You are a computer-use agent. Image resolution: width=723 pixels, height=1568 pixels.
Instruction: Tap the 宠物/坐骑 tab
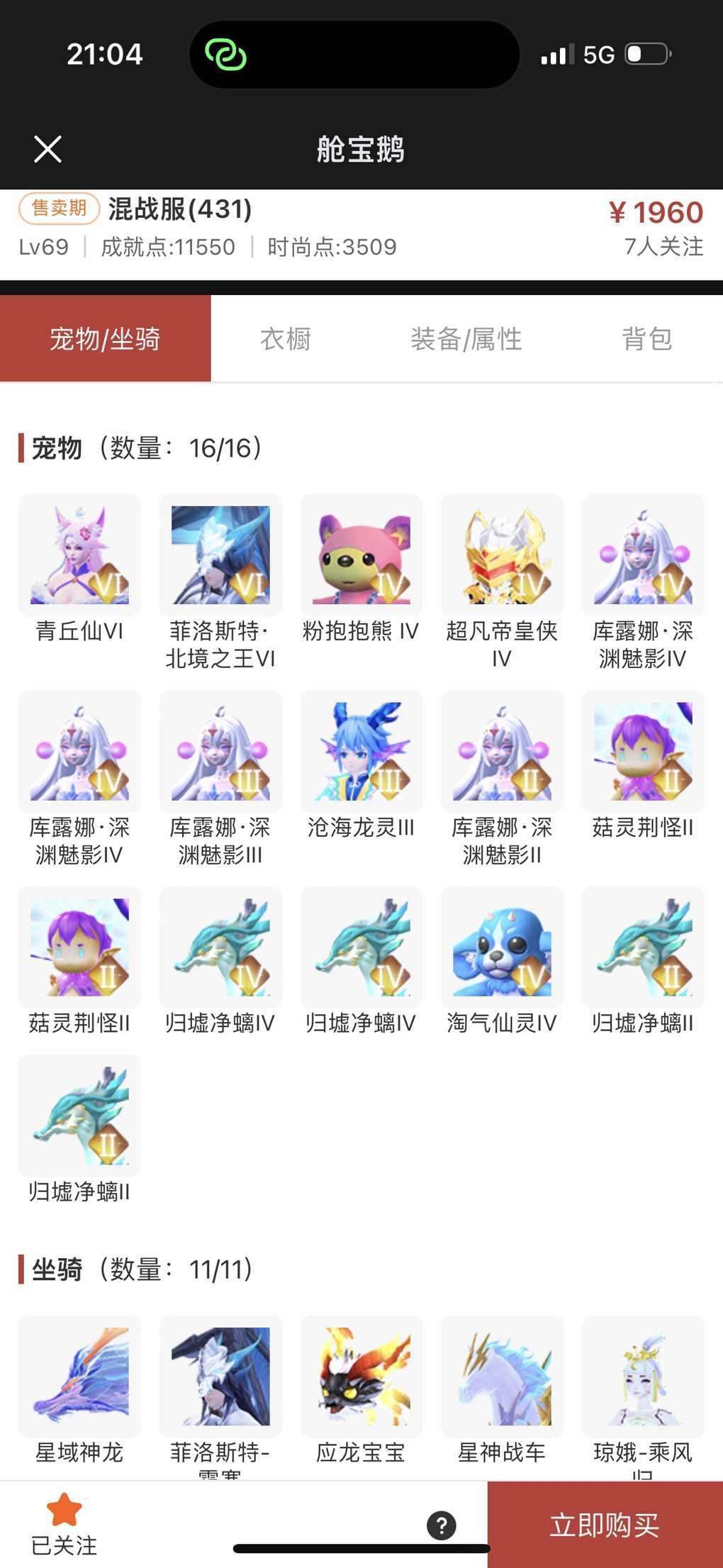[x=105, y=339]
